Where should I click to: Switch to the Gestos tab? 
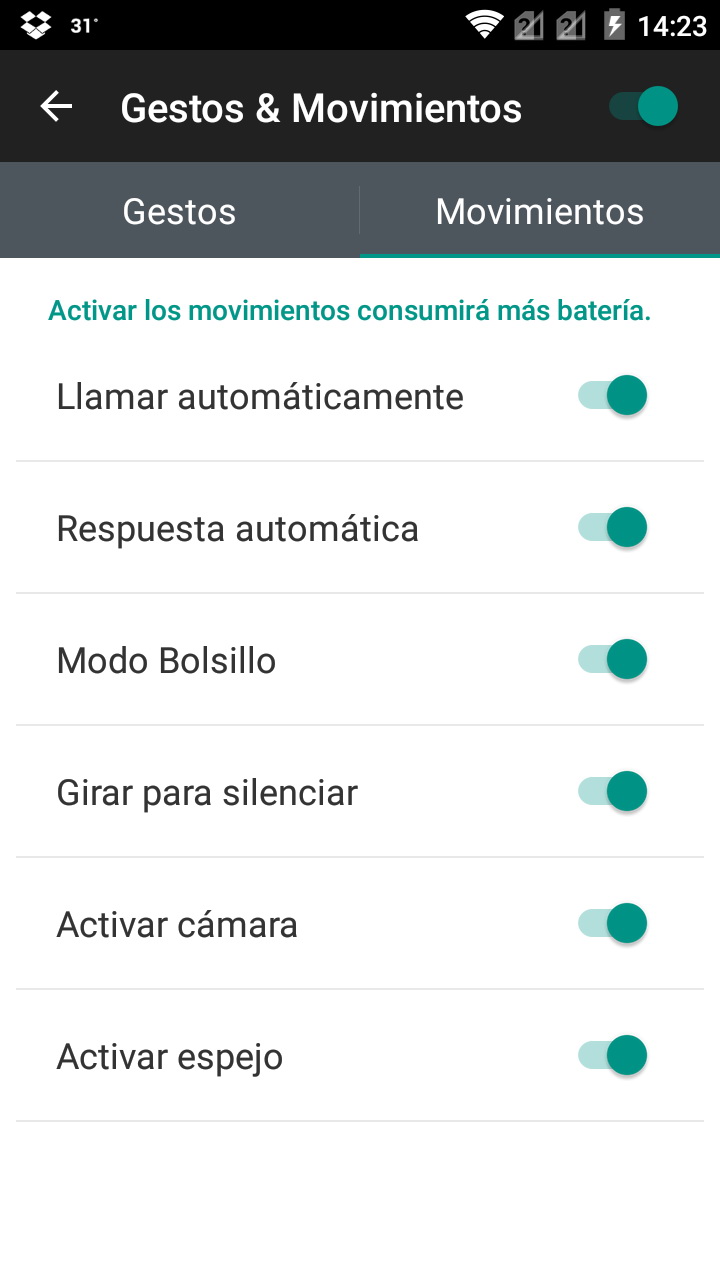pyautogui.click(x=180, y=212)
